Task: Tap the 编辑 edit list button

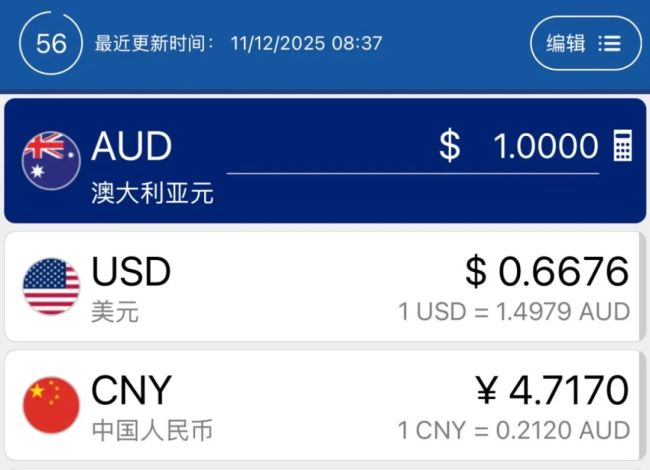Action: click(x=584, y=43)
